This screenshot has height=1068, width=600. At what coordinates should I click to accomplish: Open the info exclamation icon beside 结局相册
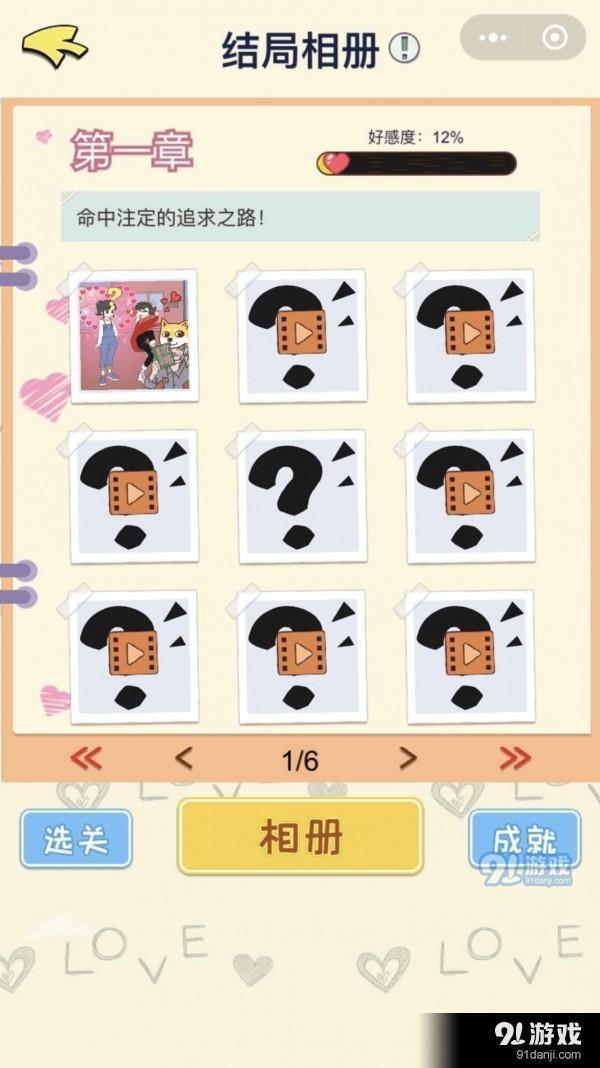click(404, 47)
